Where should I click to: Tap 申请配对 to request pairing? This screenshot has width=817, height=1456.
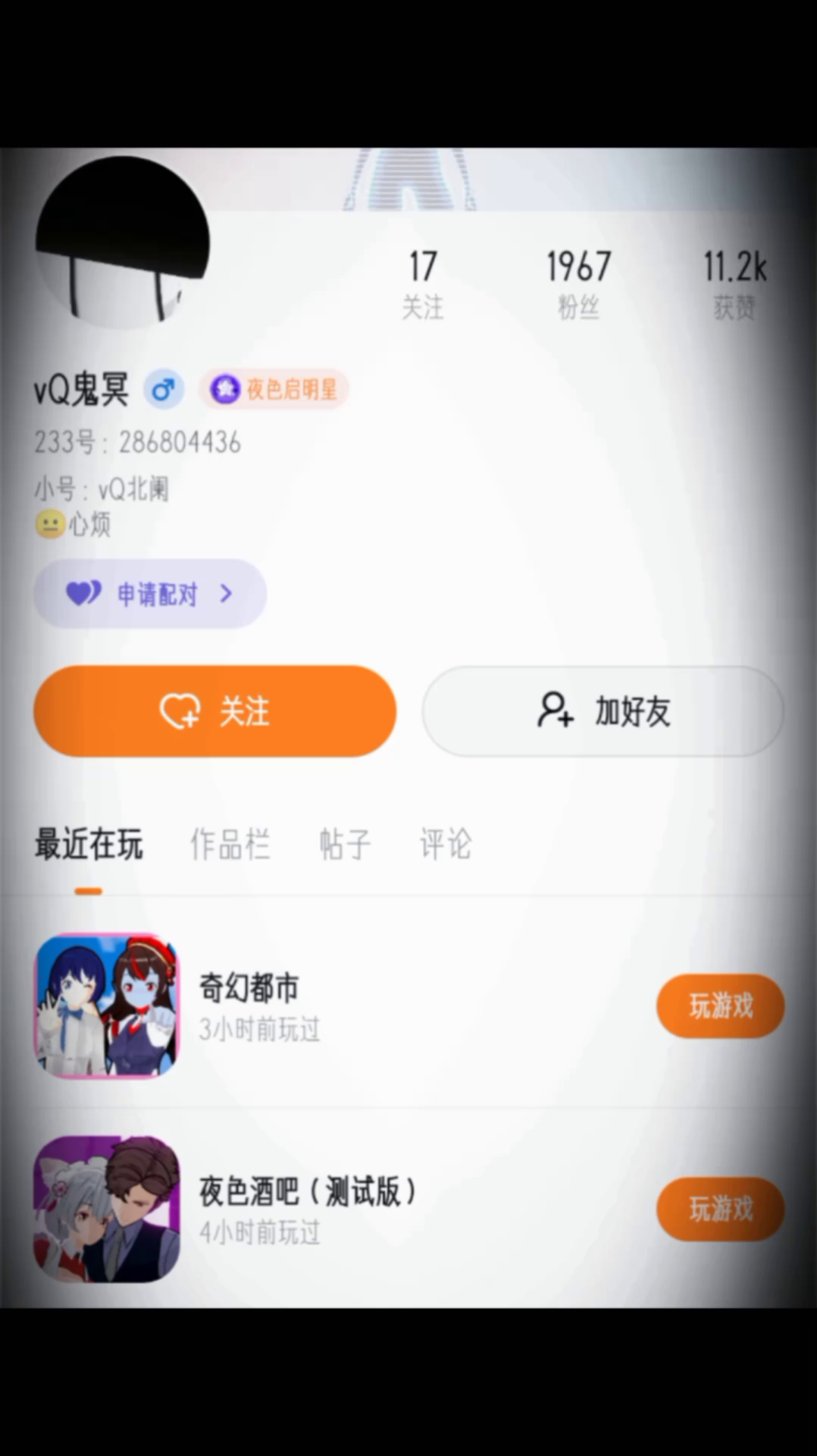point(150,594)
